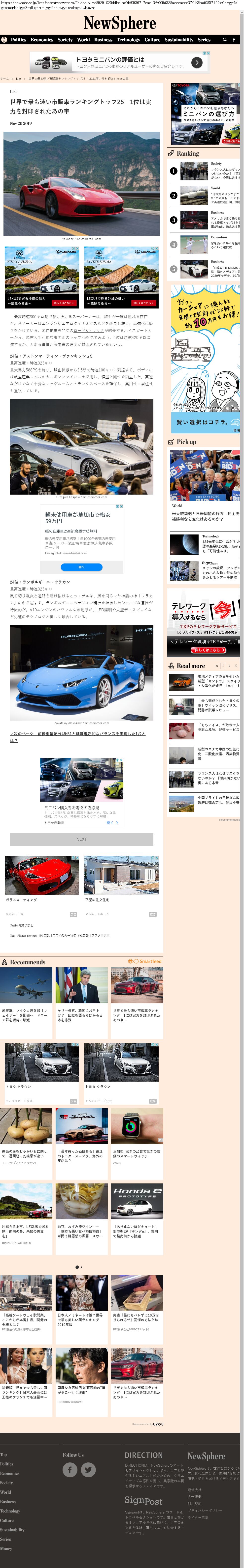Tap the NEXT button below the article
The height and width of the screenshot is (1568, 244).
tap(81, 839)
